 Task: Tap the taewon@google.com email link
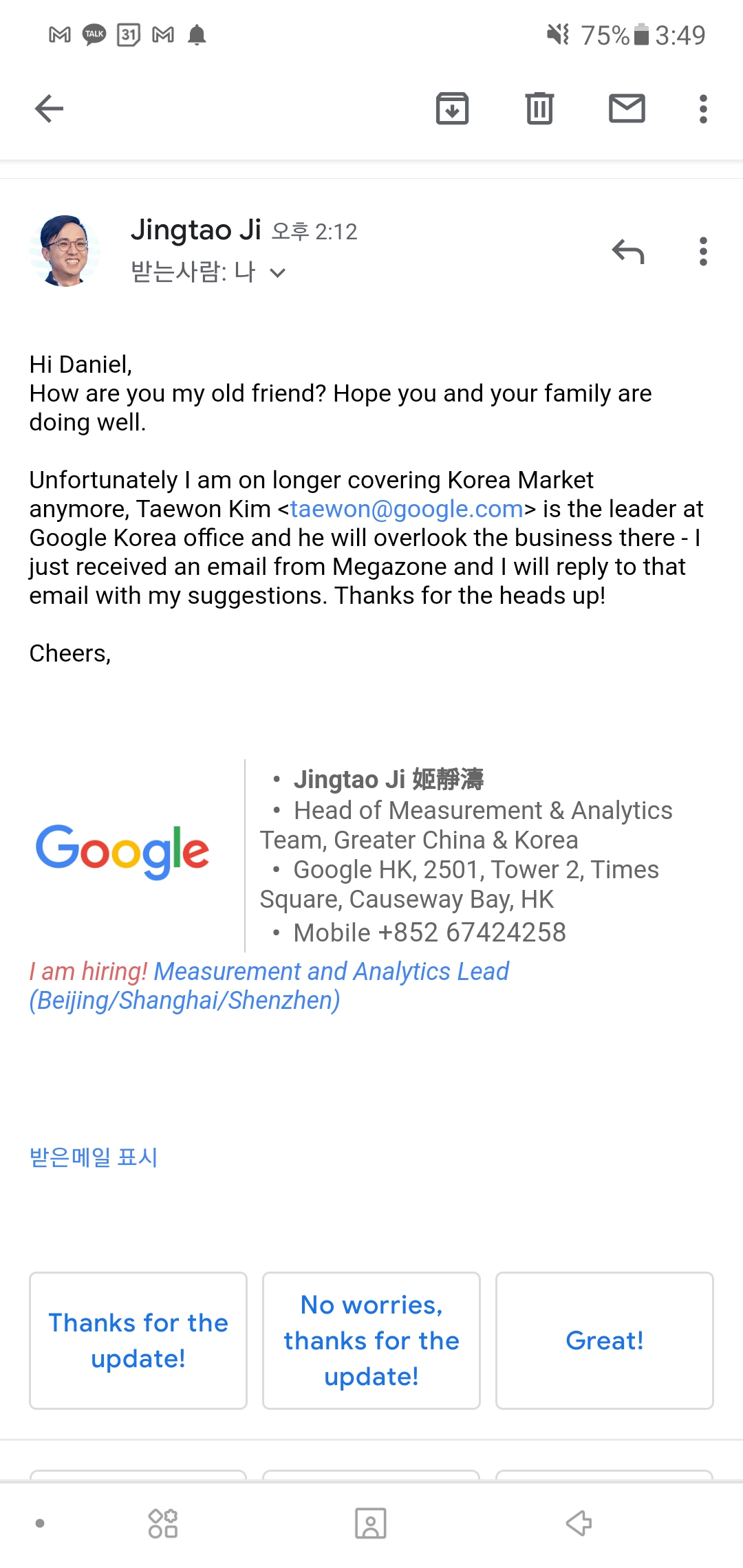[x=407, y=509]
